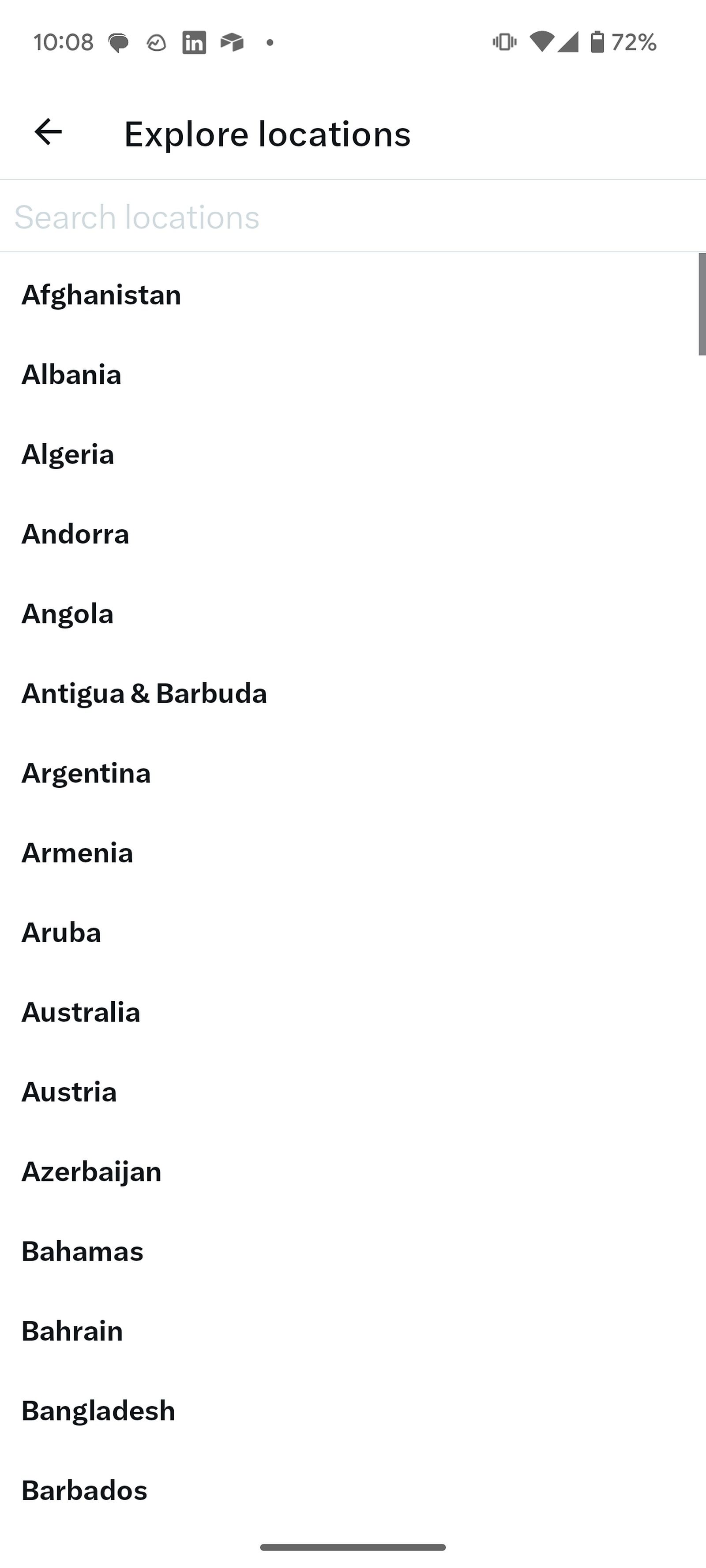Go back from Explore locations
Image resolution: width=706 pixels, height=1568 pixels.
(48, 132)
